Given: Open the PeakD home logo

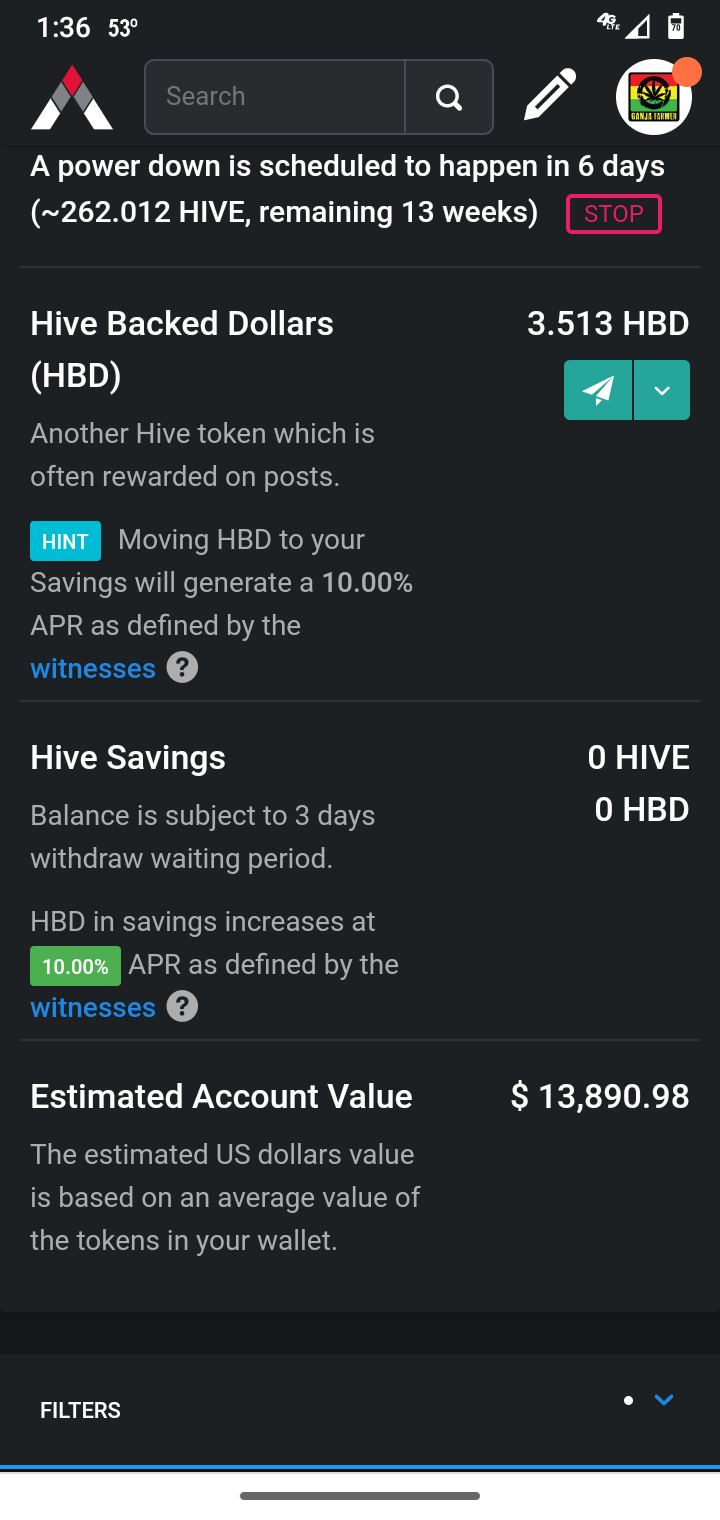Looking at the screenshot, I should coord(71,98).
